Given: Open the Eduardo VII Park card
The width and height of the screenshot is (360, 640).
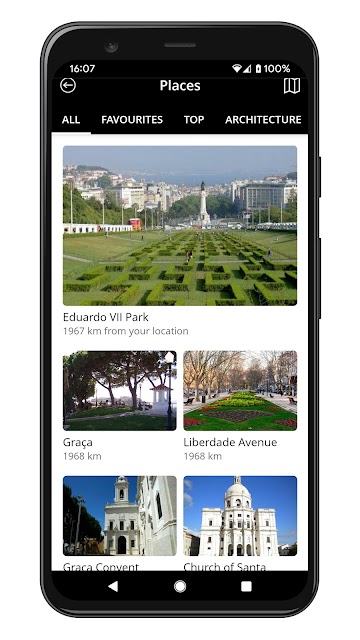Looking at the screenshot, I should click(x=180, y=241).
